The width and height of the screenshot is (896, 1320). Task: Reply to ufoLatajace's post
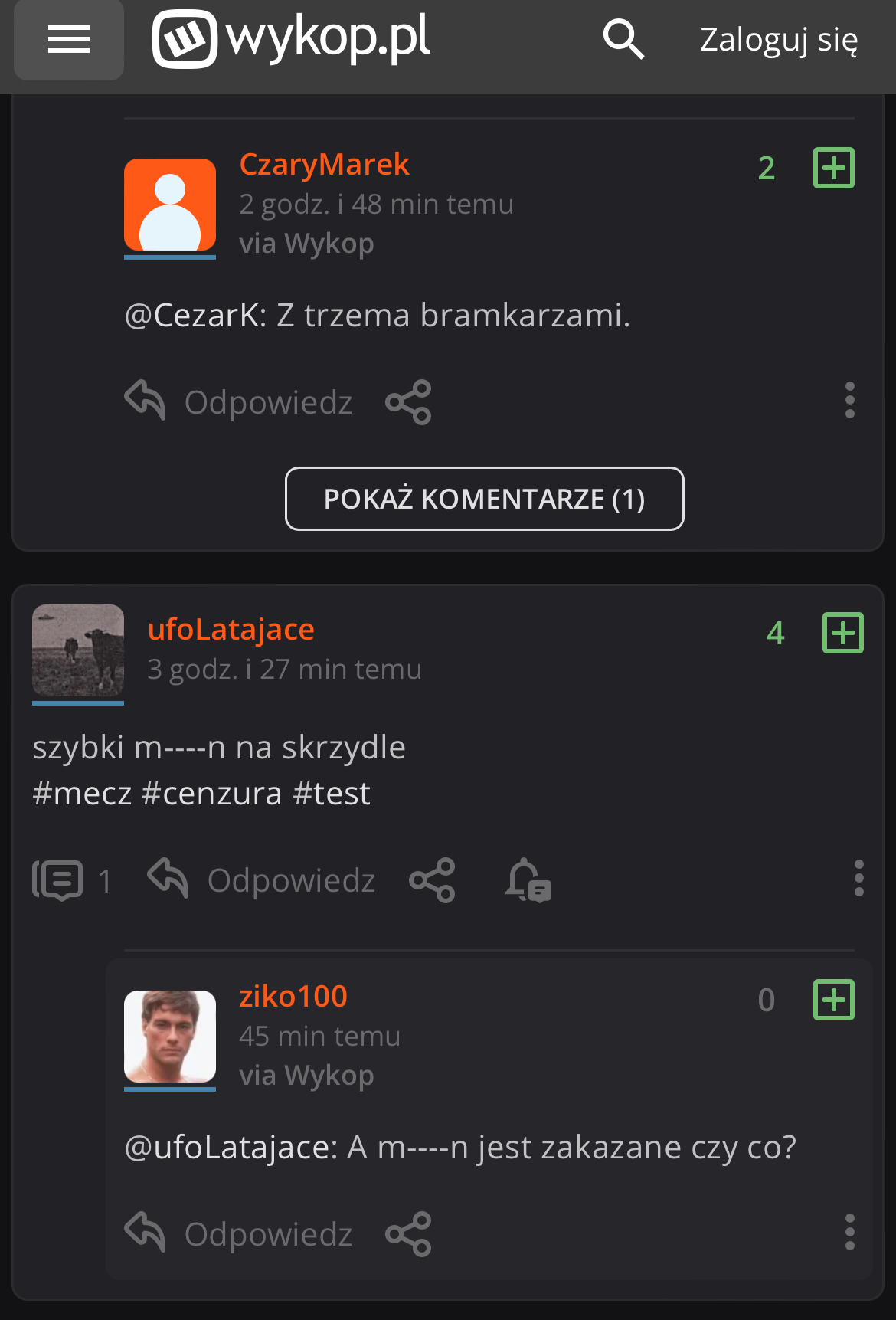click(x=262, y=880)
